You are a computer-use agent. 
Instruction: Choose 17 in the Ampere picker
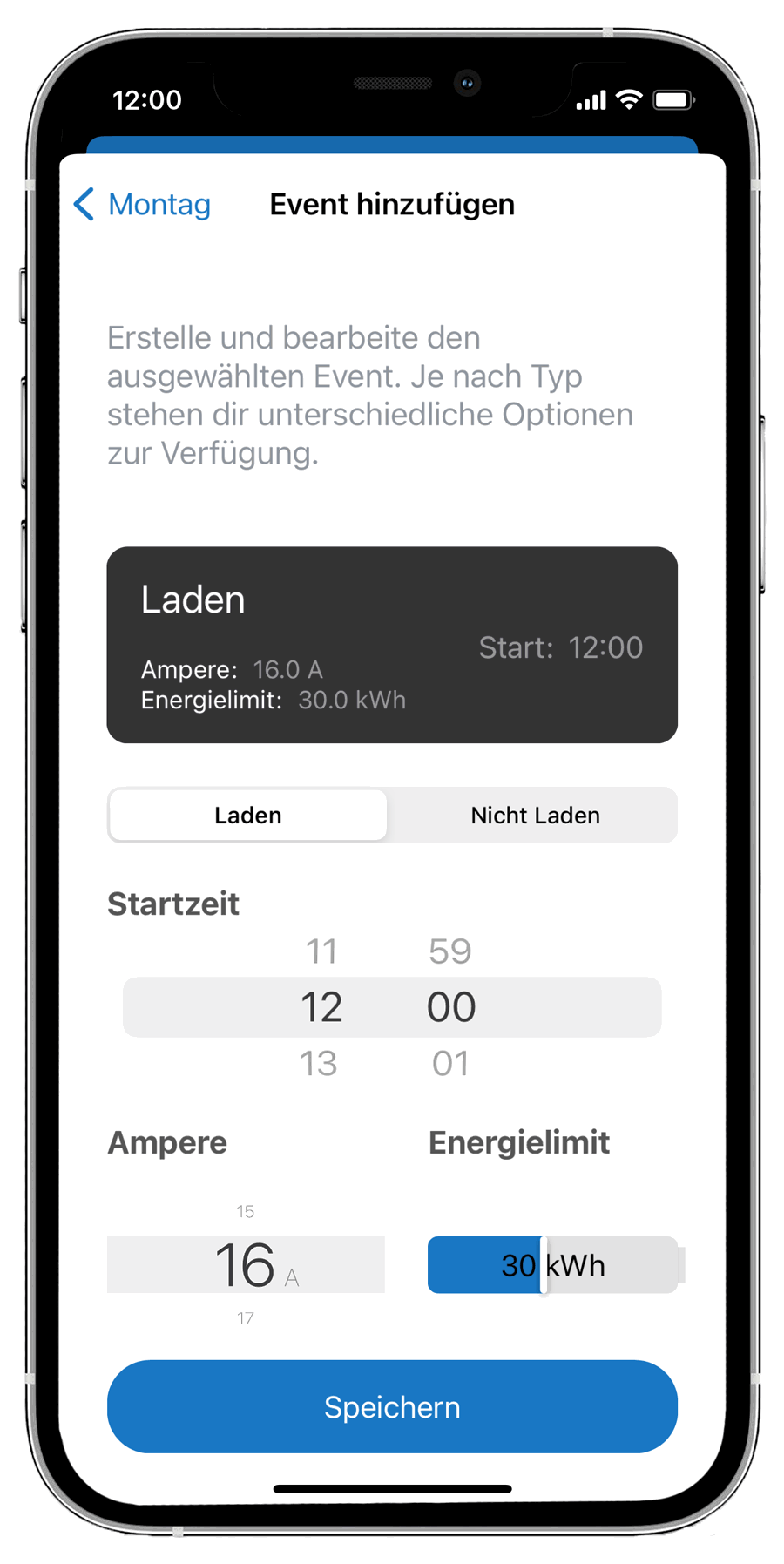pyautogui.click(x=246, y=1318)
